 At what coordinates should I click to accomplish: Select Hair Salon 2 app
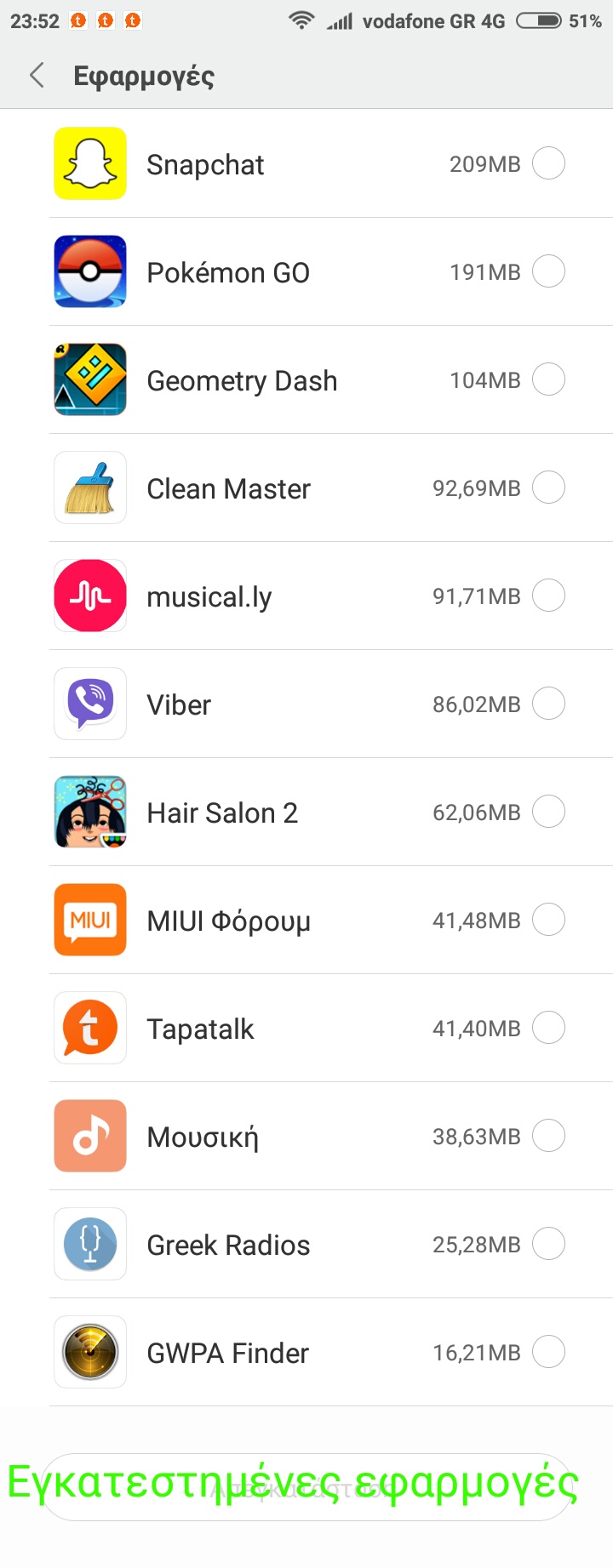coord(548,812)
